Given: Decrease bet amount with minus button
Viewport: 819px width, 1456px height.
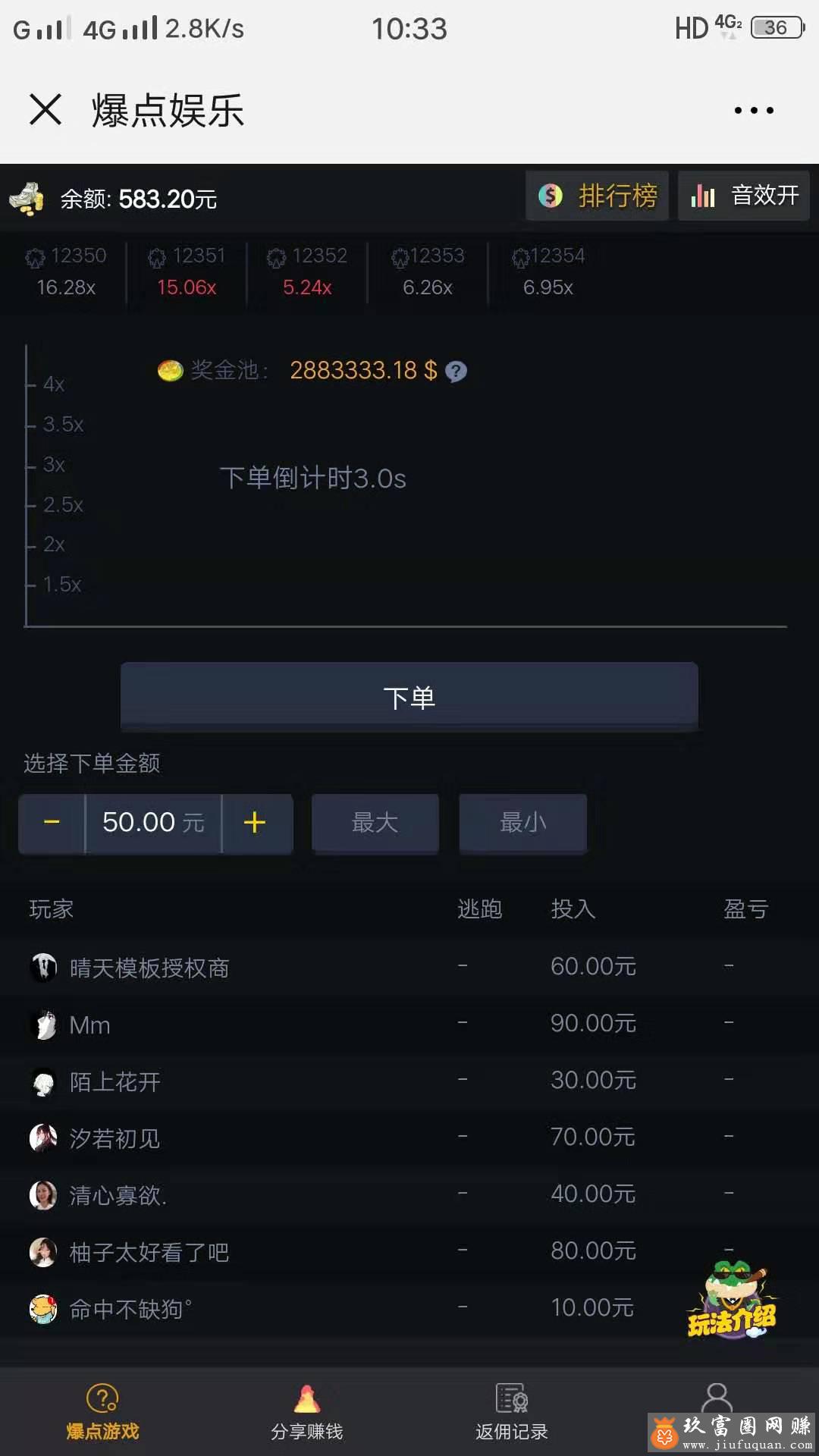Looking at the screenshot, I should tap(52, 823).
